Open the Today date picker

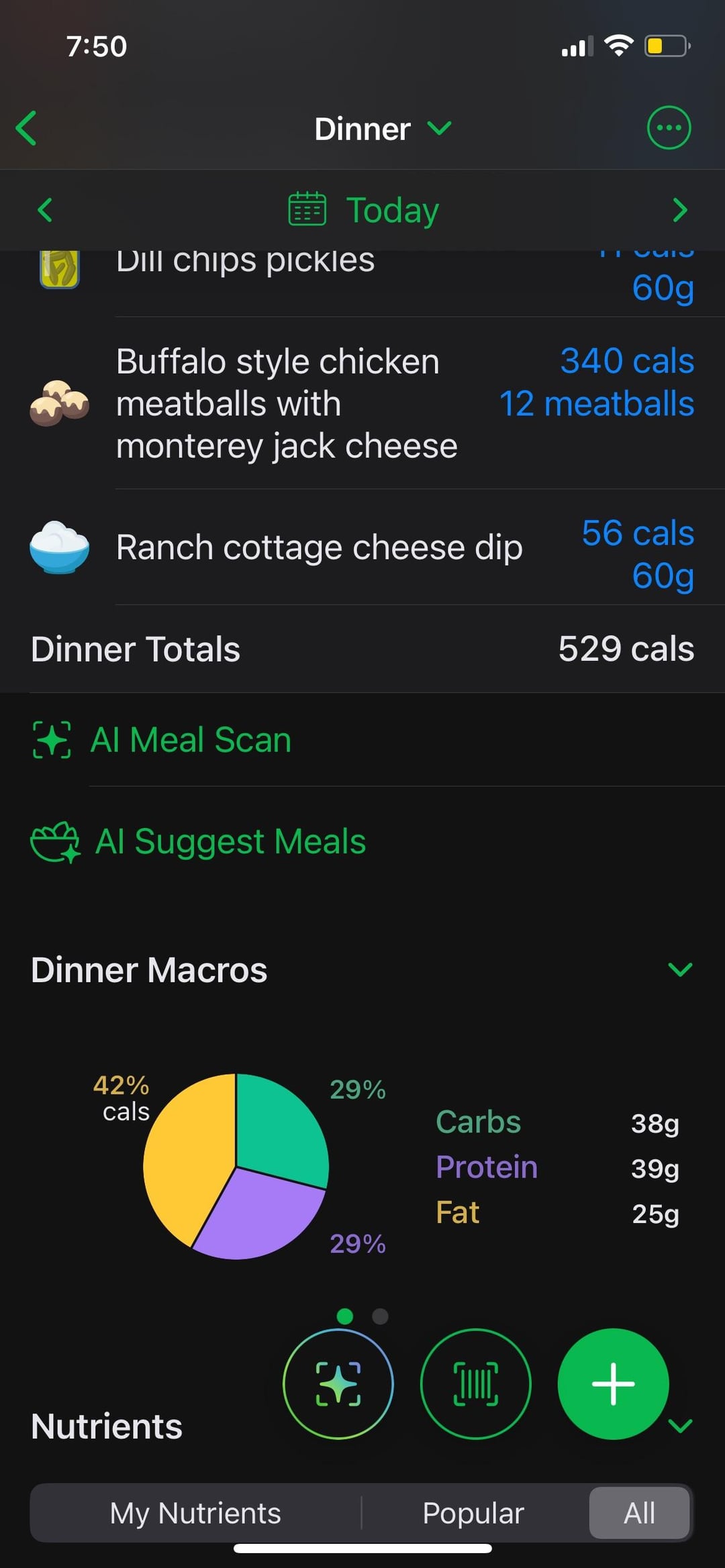tap(364, 210)
